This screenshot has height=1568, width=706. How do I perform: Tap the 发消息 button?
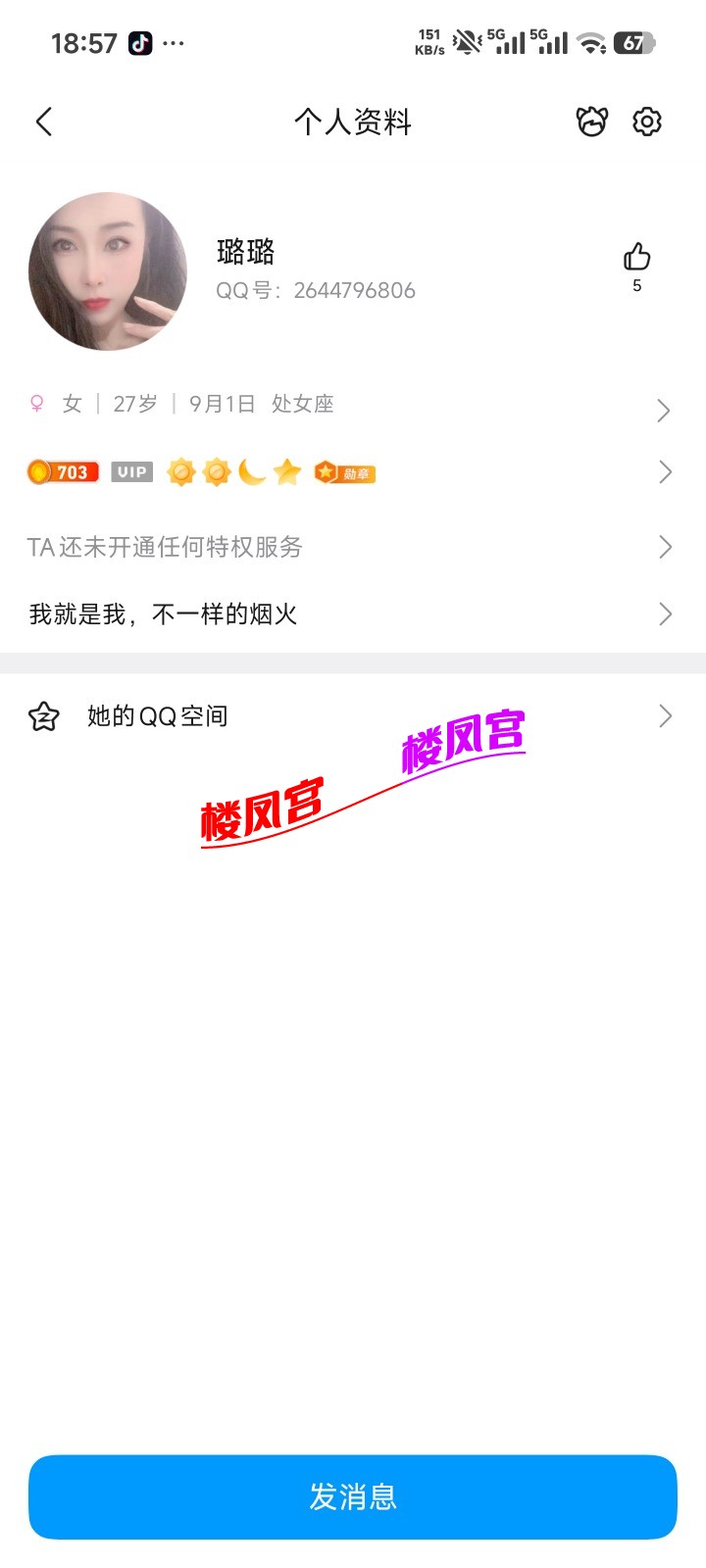[x=353, y=1496]
